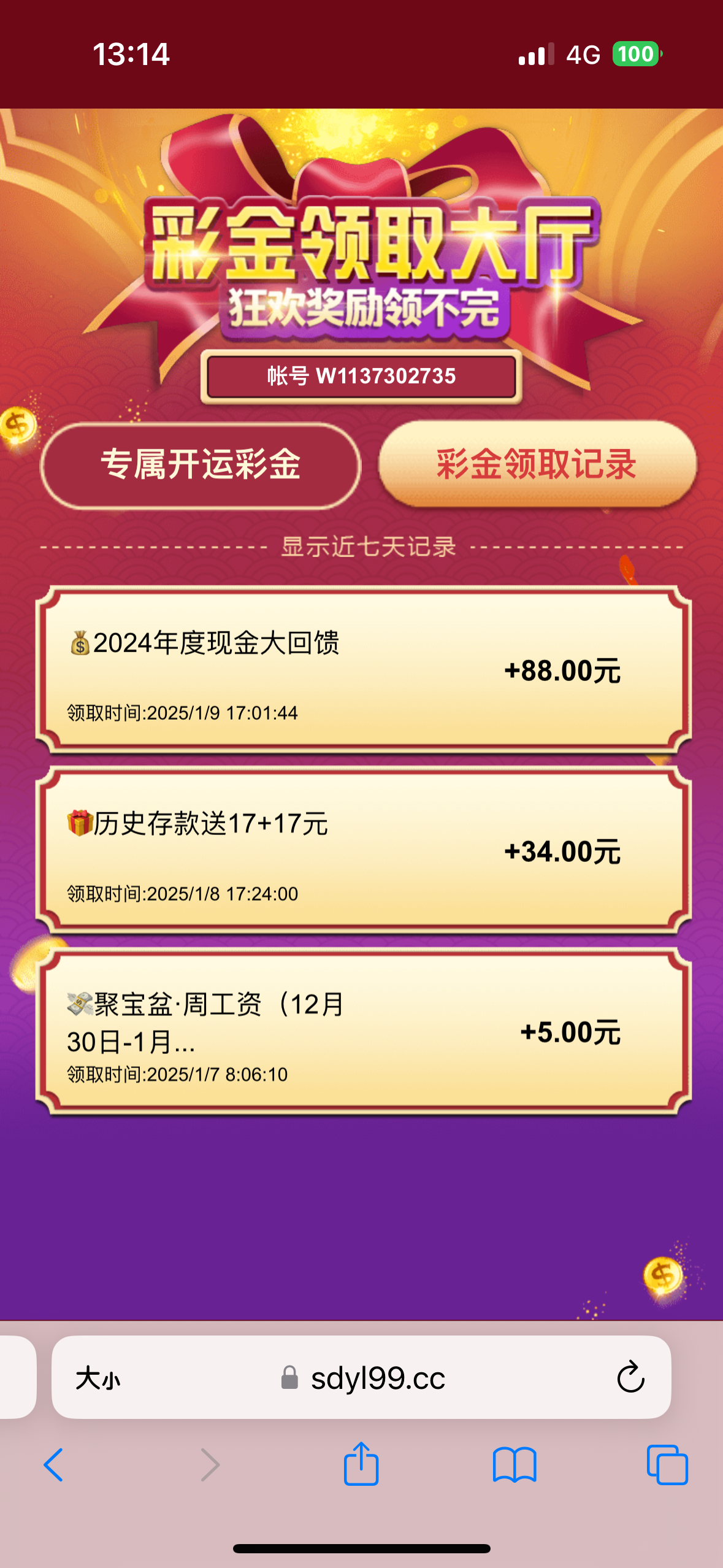Select the 彩金领取记录 tab
This screenshot has width=723, height=1568.
pyautogui.click(x=537, y=464)
